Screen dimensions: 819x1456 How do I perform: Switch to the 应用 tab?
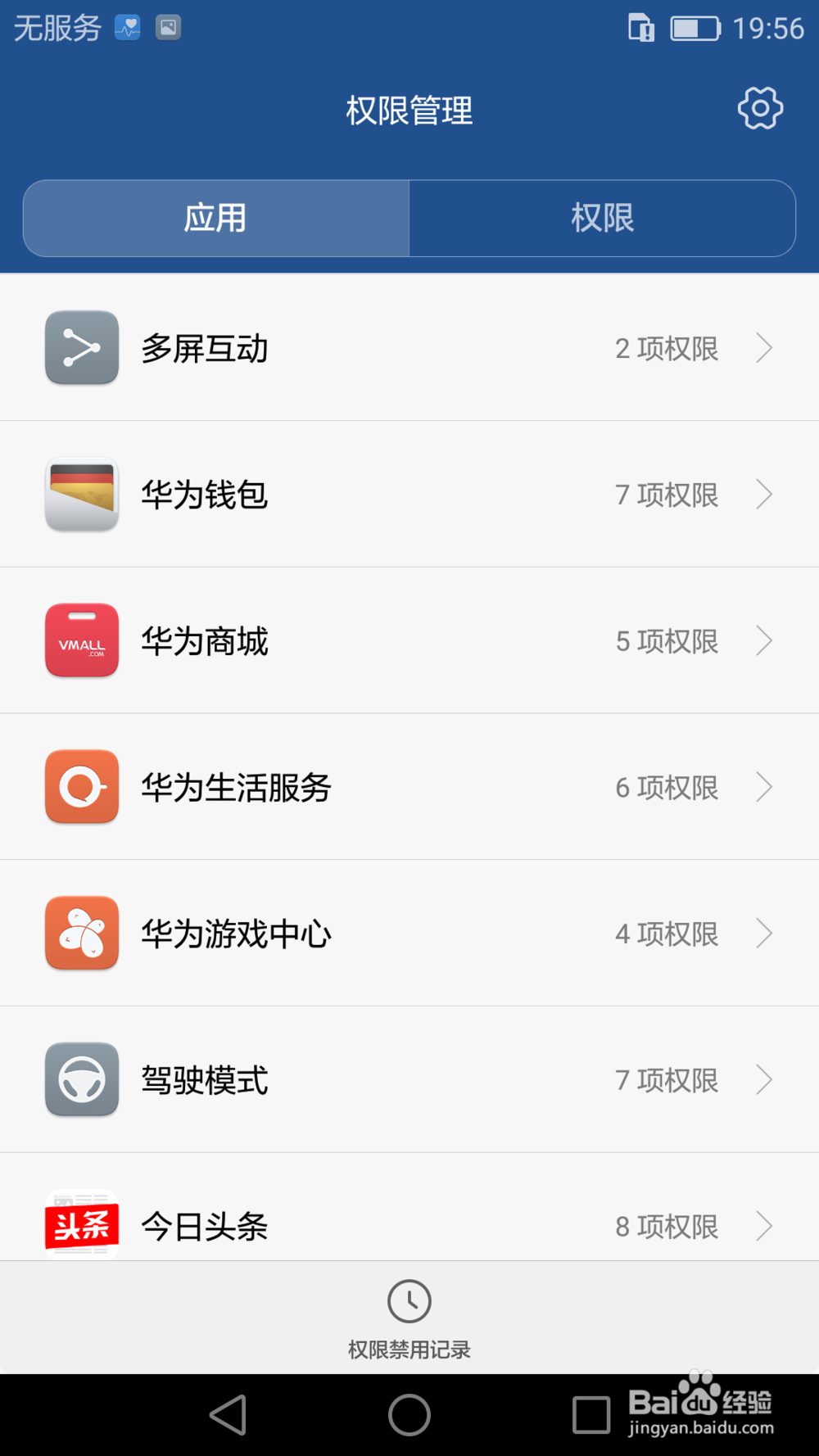(216, 219)
